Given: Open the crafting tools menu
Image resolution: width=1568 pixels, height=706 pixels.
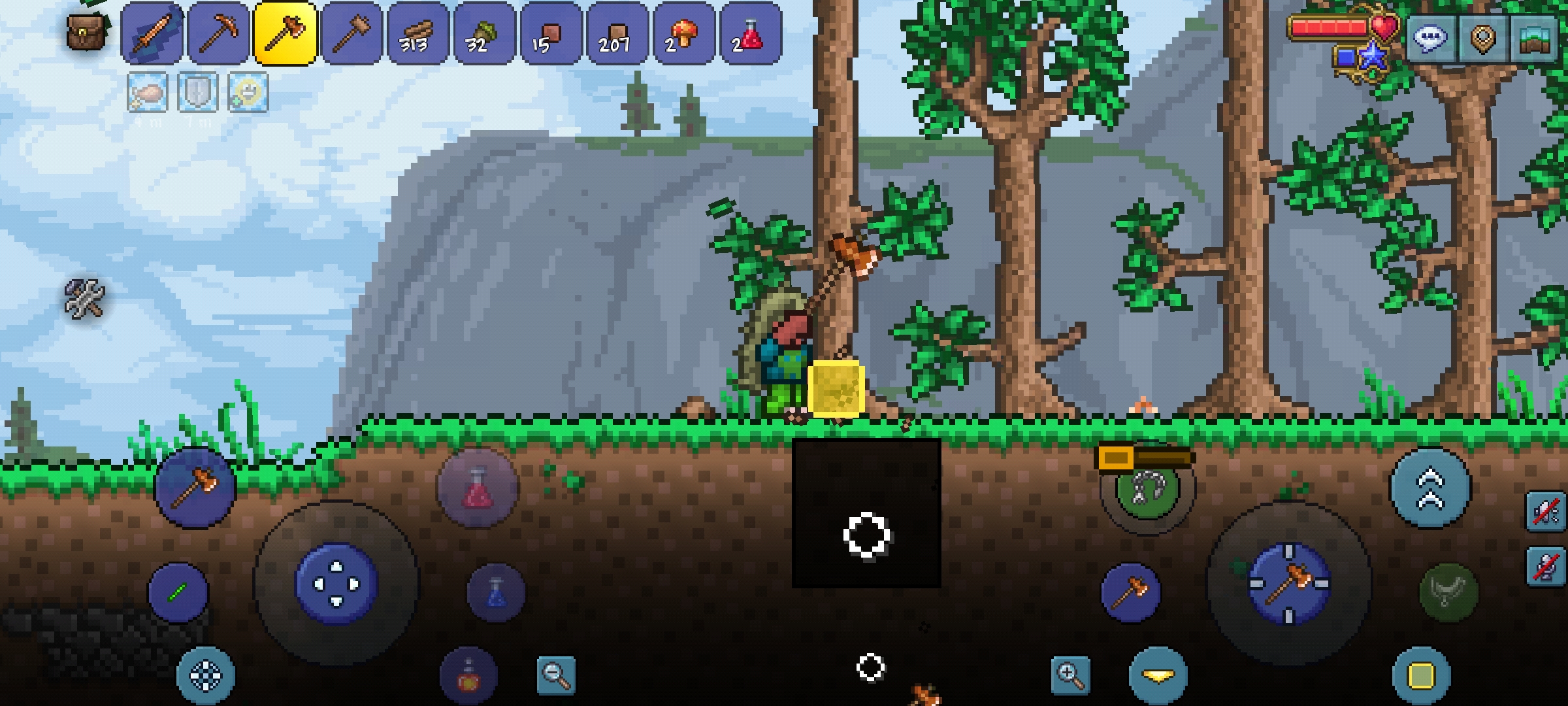Looking at the screenshot, I should (x=85, y=299).
